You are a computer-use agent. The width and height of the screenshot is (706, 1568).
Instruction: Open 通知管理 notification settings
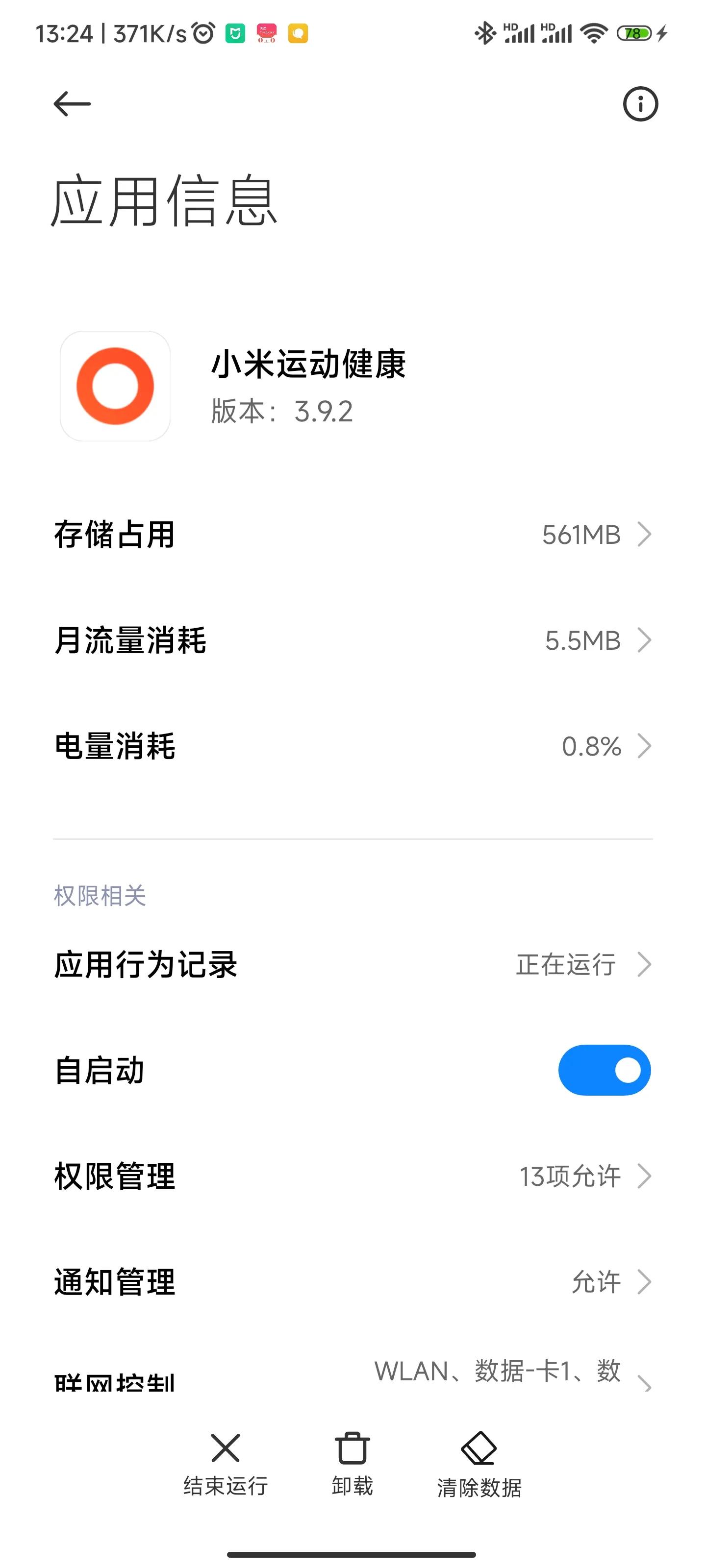coord(353,1282)
